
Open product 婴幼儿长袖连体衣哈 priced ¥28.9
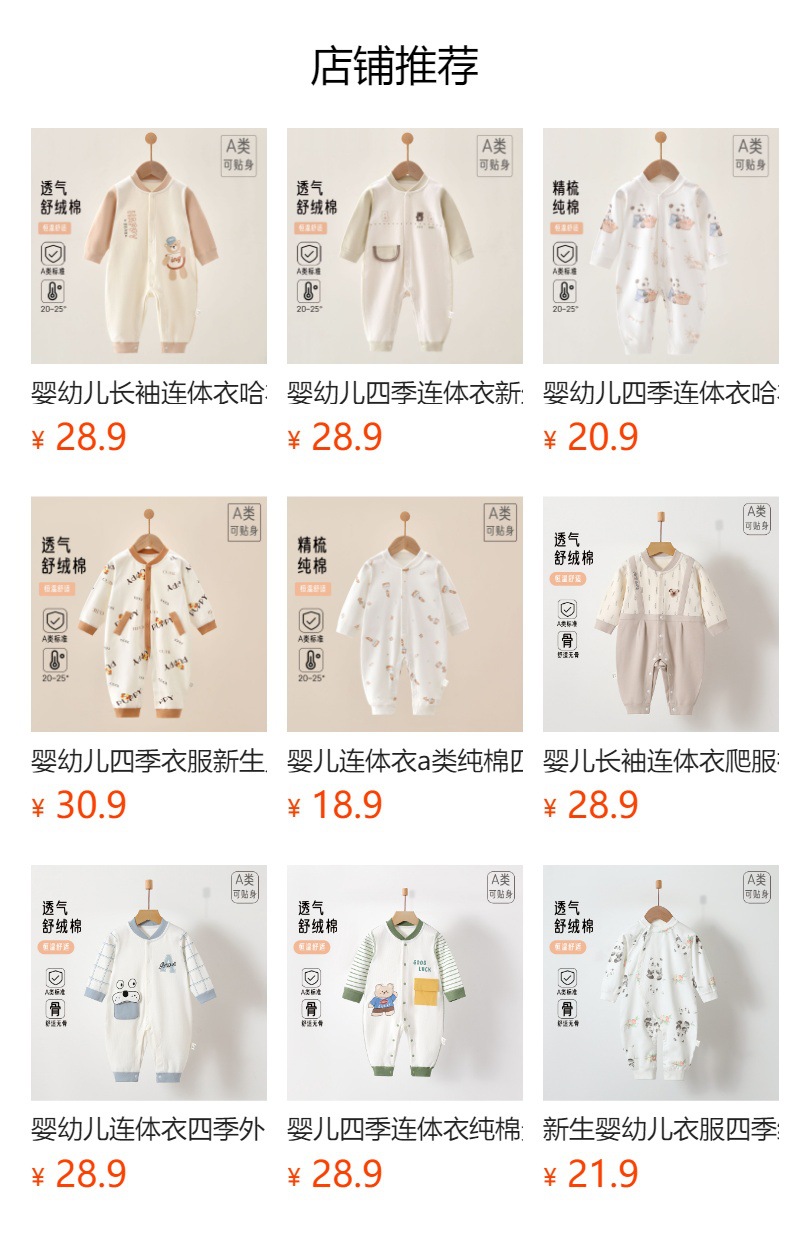coord(148,246)
